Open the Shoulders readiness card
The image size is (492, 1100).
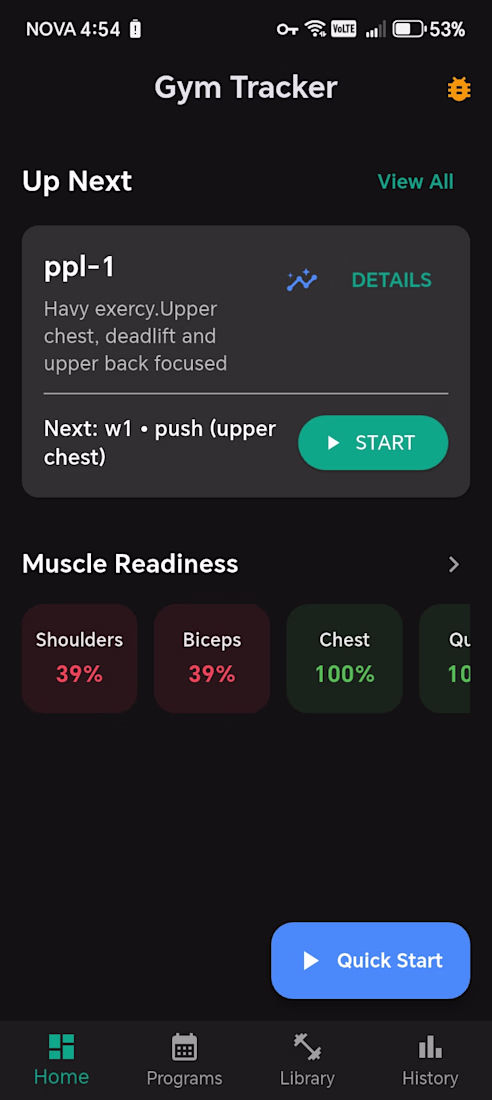tap(79, 658)
